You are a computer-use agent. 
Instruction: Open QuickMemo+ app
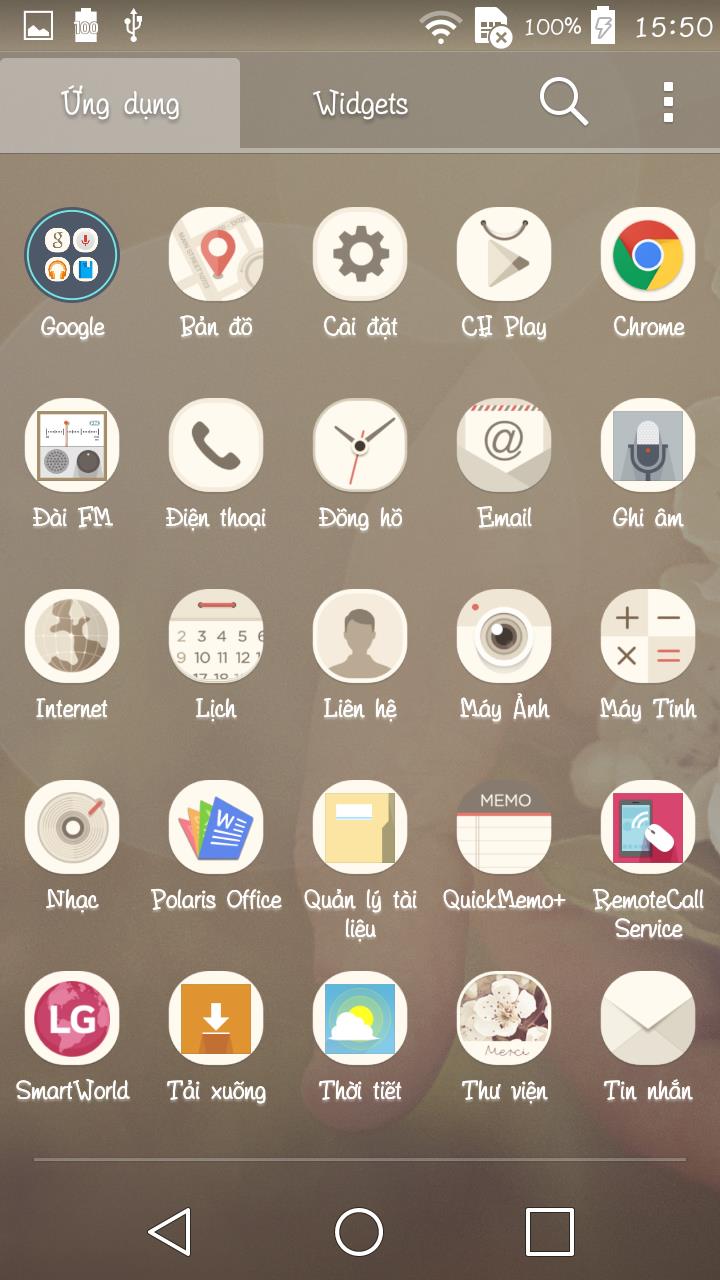[504, 828]
